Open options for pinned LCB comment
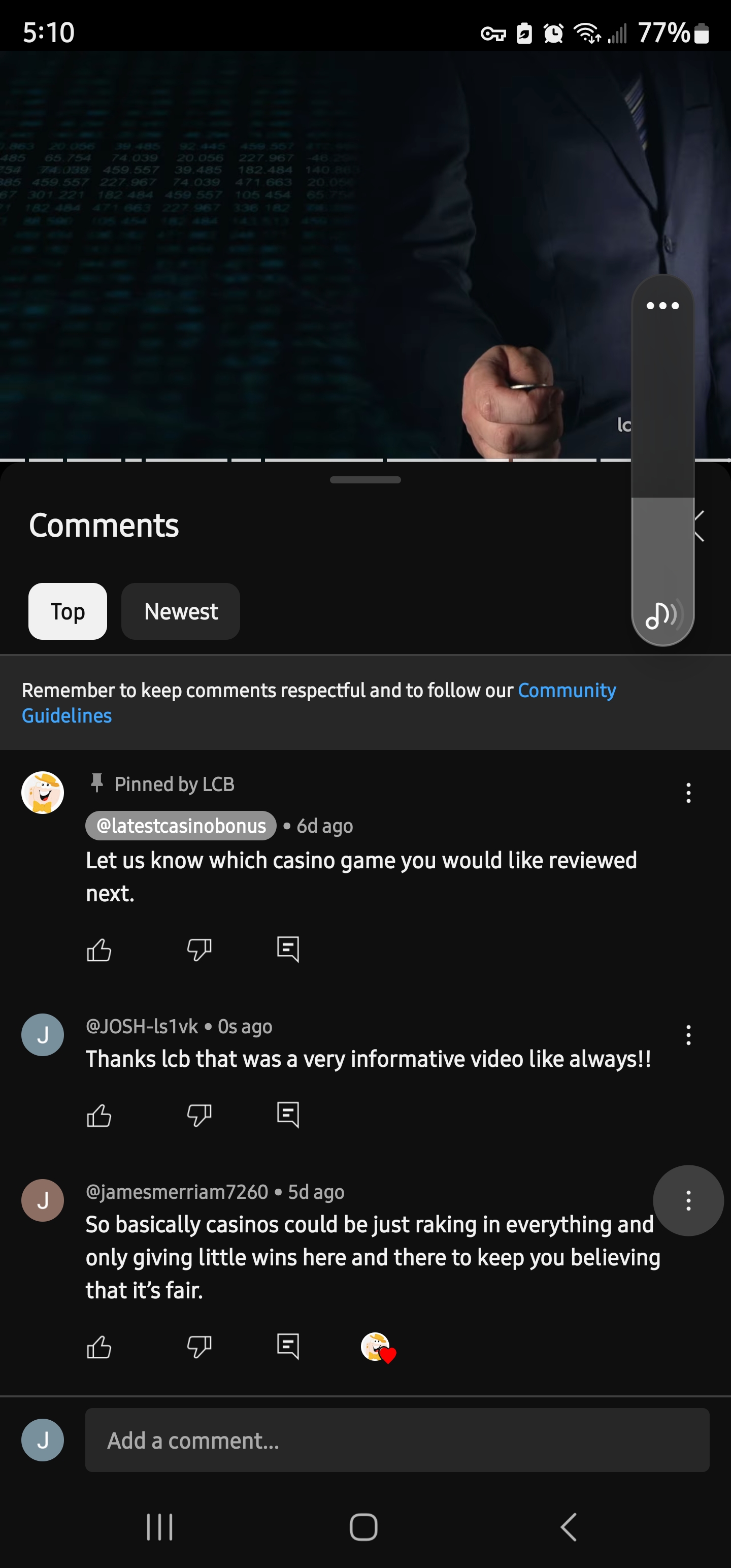 click(688, 793)
